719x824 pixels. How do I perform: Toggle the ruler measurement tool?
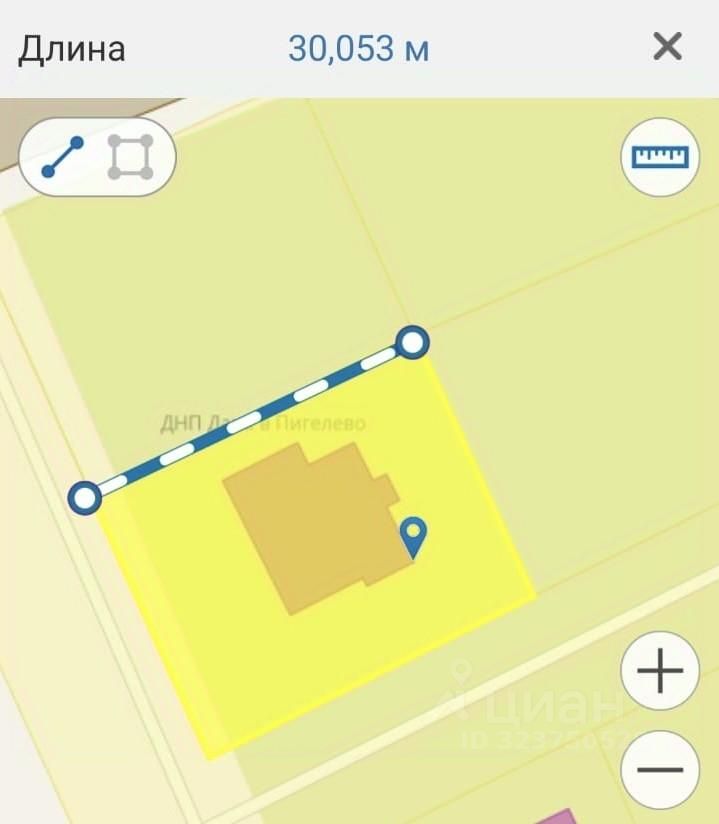coord(659,157)
